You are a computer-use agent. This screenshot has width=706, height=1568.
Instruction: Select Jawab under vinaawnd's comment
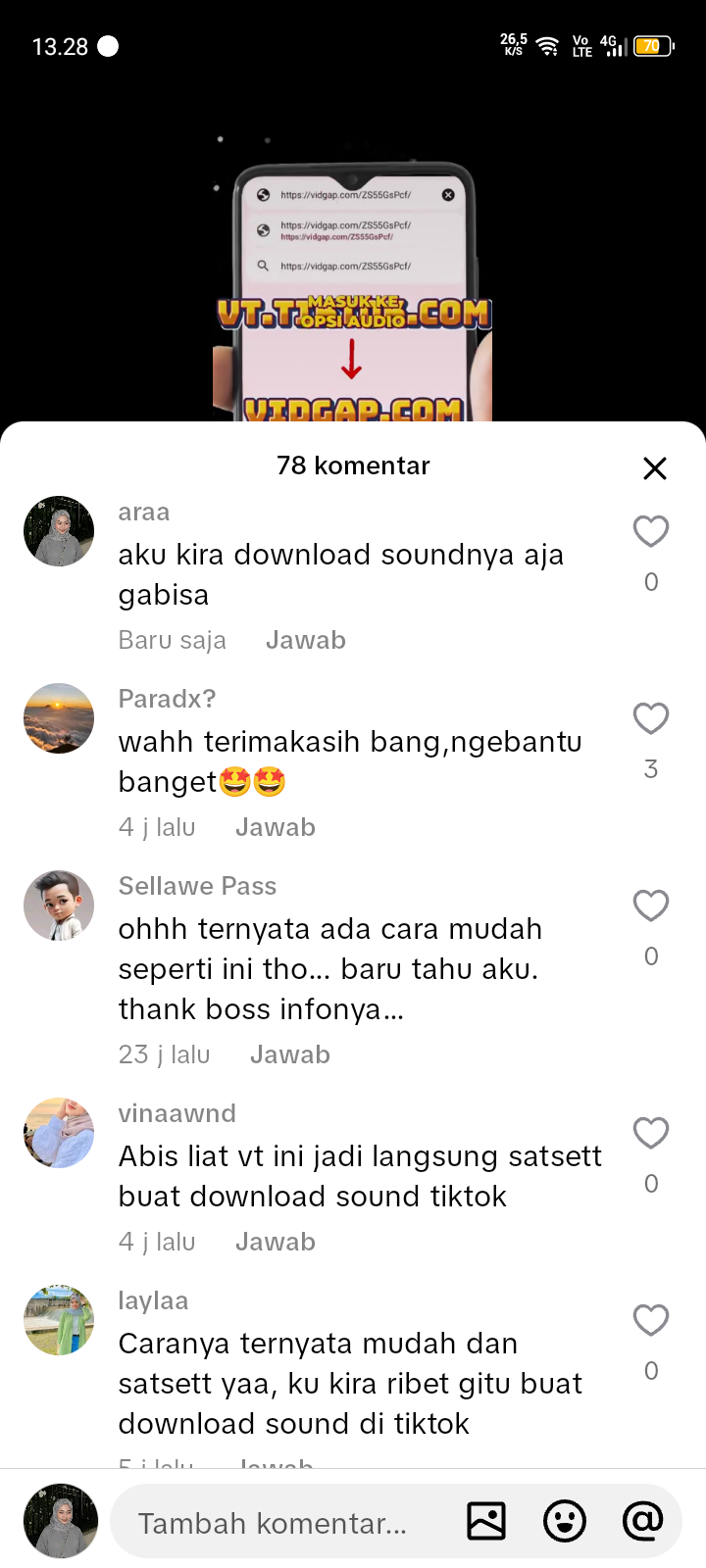(x=275, y=1242)
